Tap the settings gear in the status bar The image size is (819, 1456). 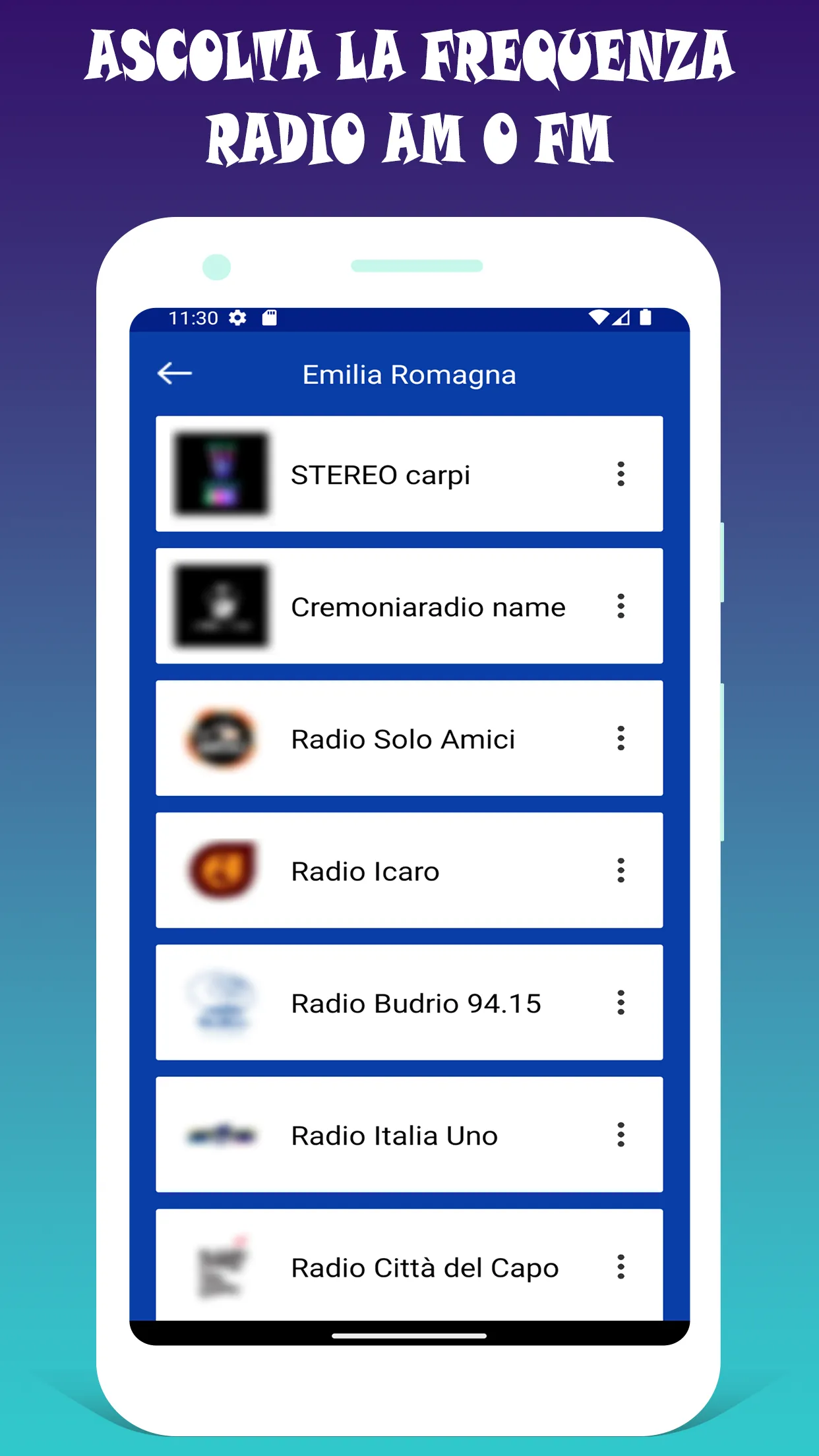click(237, 317)
